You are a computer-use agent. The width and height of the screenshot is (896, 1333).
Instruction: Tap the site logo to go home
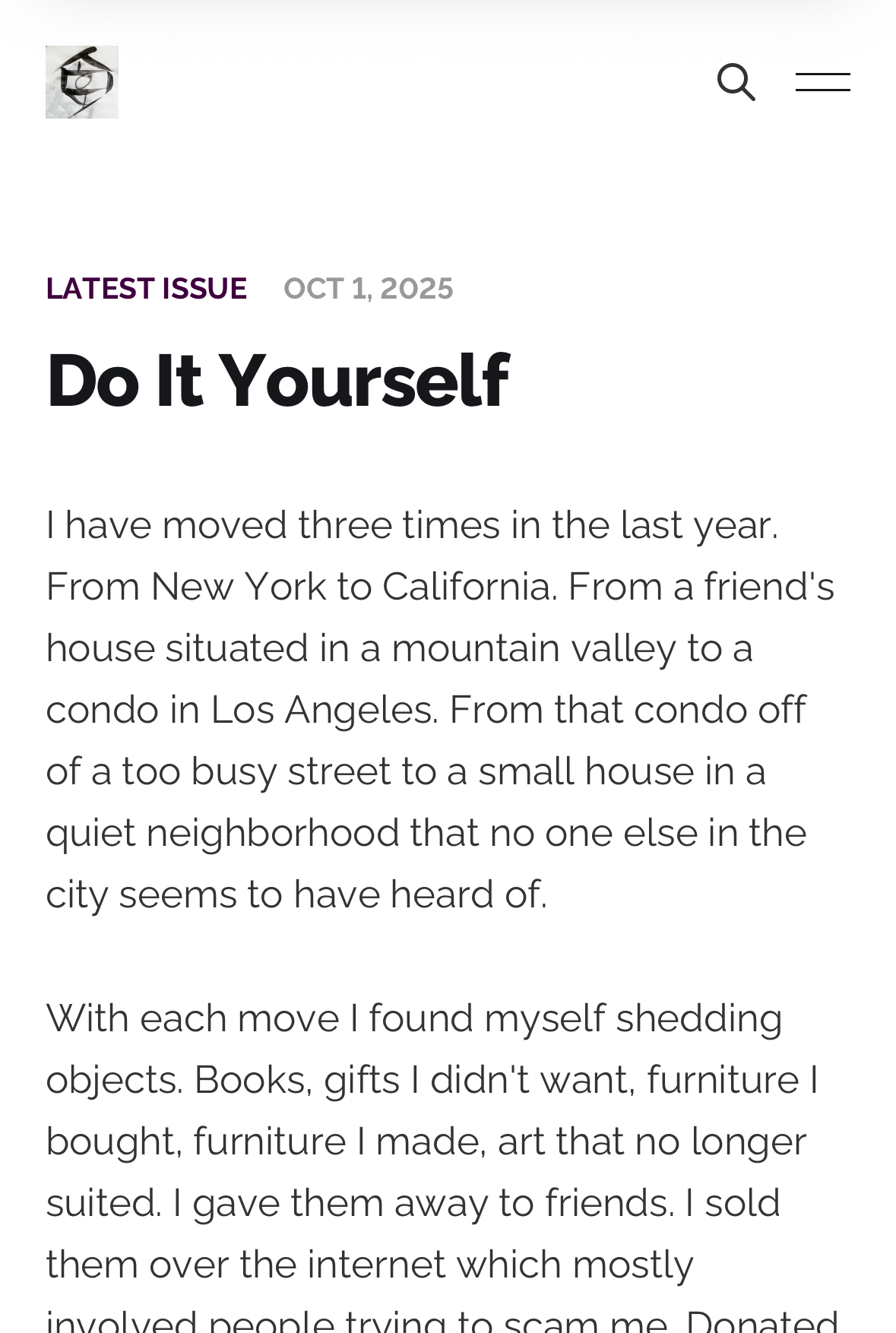[x=82, y=82]
